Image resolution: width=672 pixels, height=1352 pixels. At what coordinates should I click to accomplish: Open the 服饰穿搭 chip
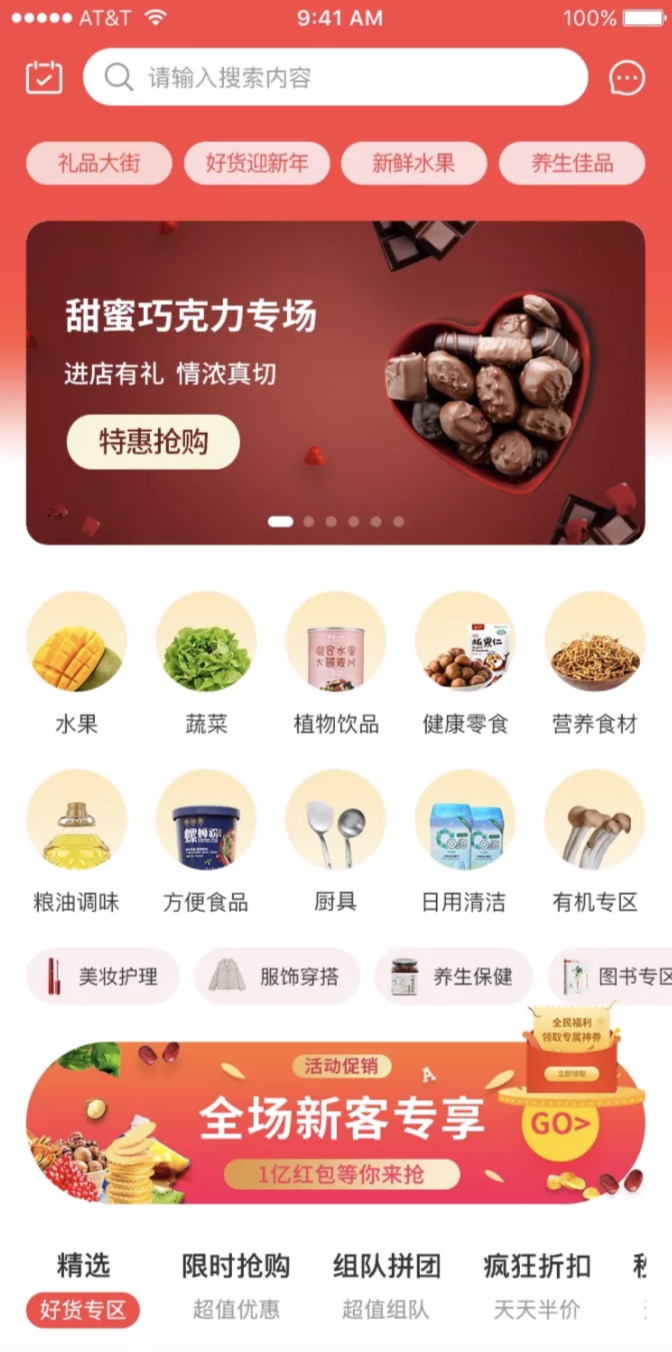[277, 976]
